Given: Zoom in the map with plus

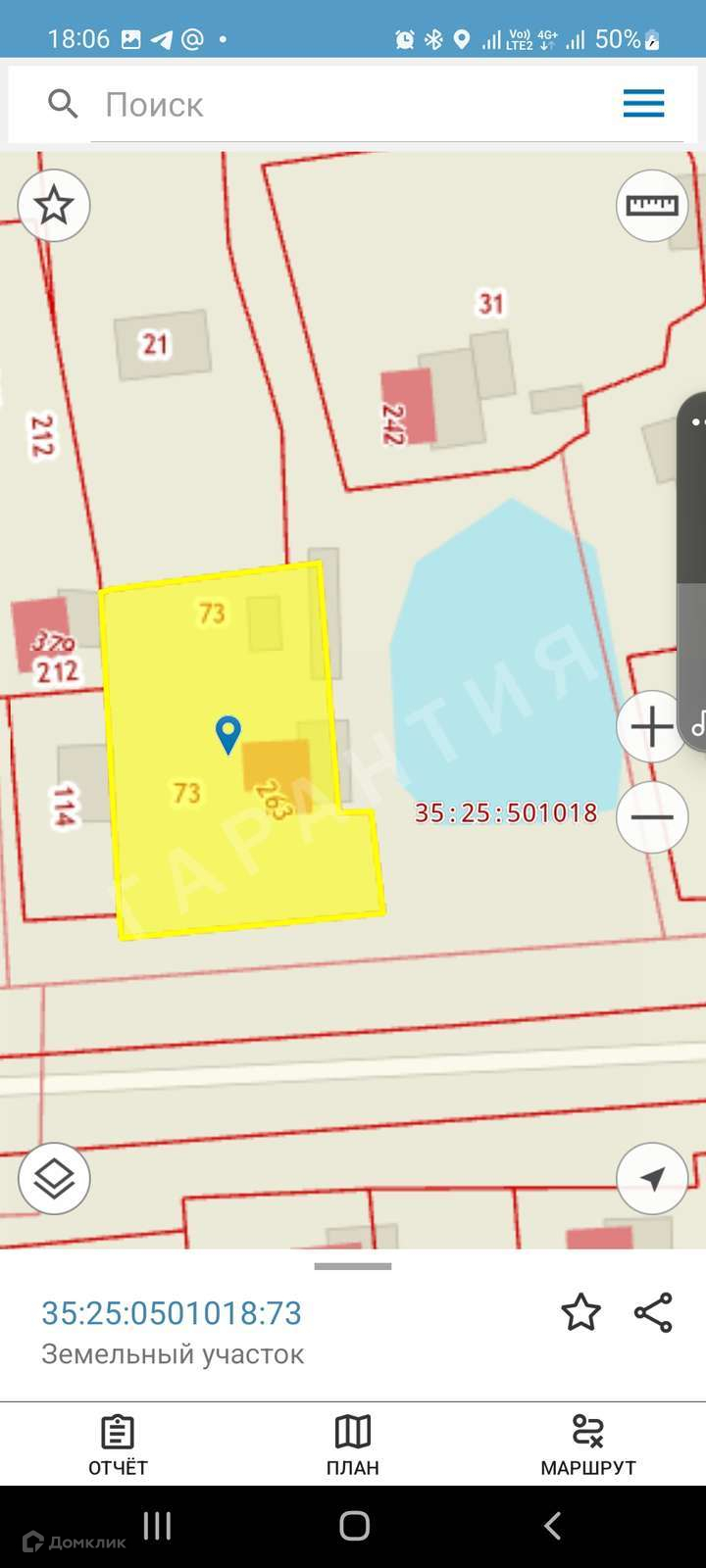Looking at the screenshot, I should tap(651, 727).
